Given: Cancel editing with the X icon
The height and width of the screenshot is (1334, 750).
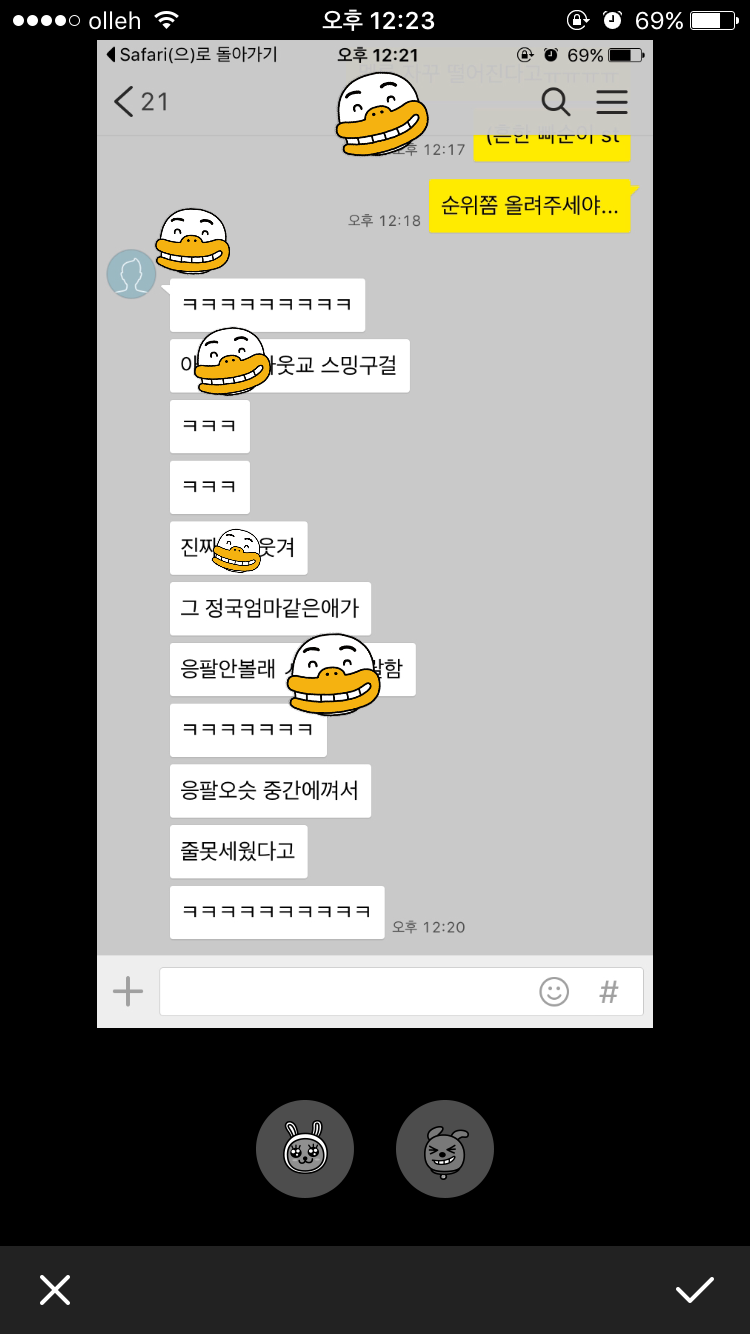Looking at the screenshot, I should [55, 1289].
